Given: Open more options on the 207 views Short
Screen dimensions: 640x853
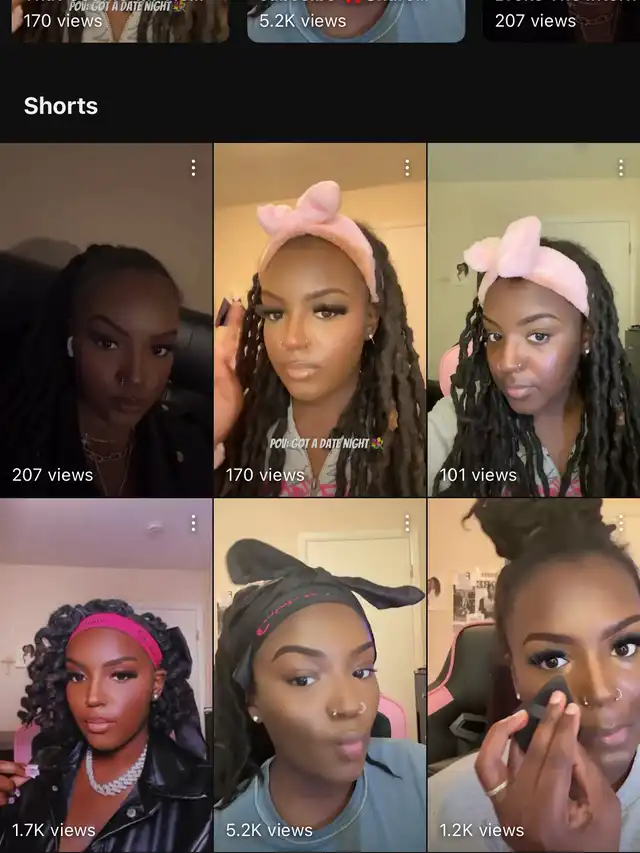Looking at the screenshot, I should pos(193,168).
